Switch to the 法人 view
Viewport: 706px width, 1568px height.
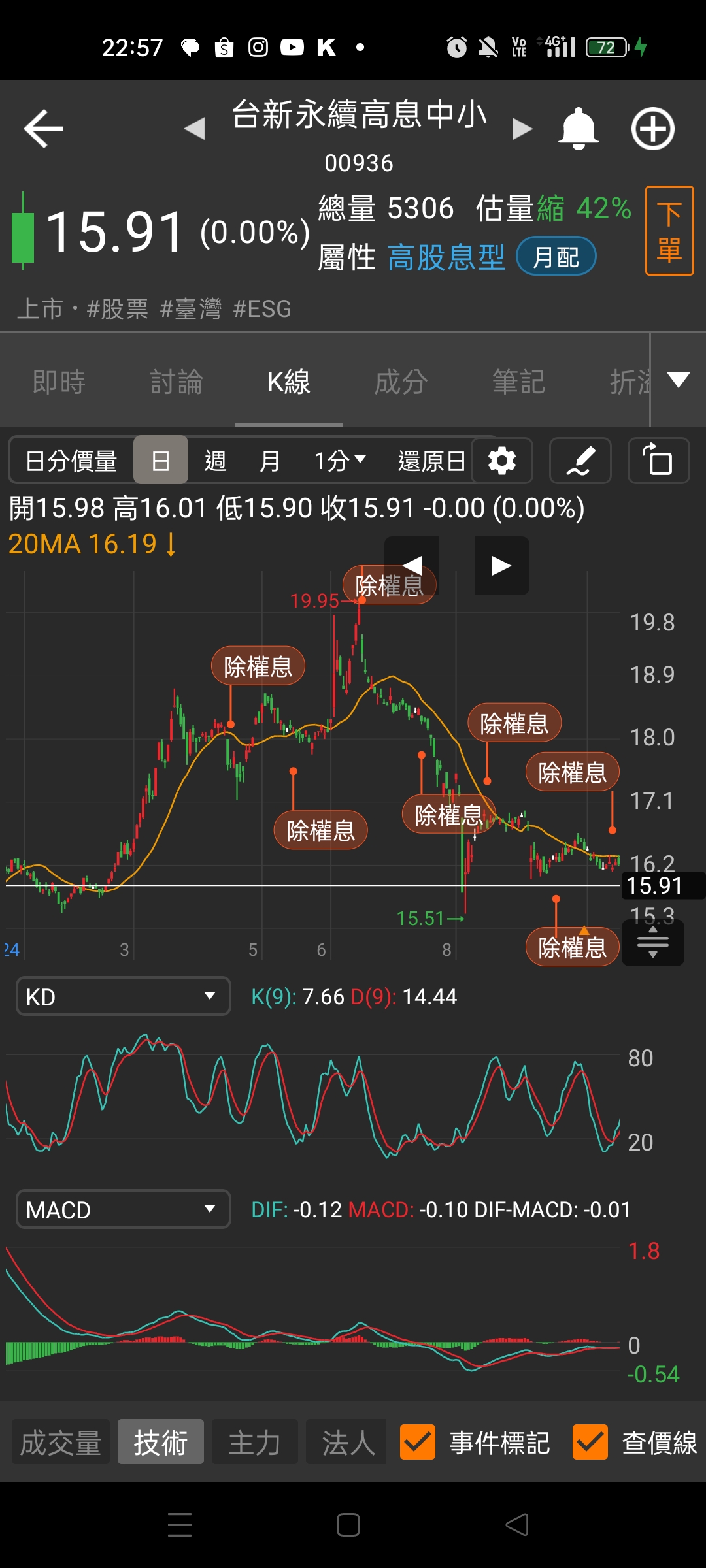tap(347, 1442)
